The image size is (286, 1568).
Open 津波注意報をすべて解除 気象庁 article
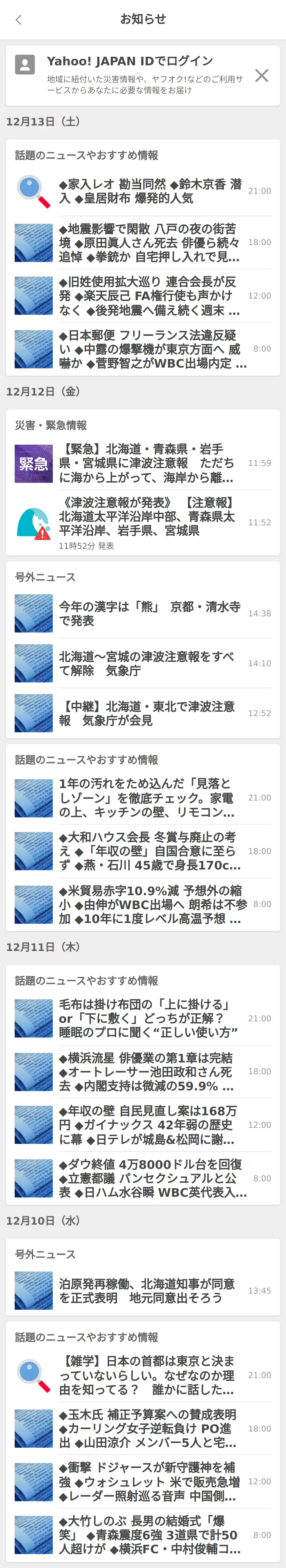[150, 664]
